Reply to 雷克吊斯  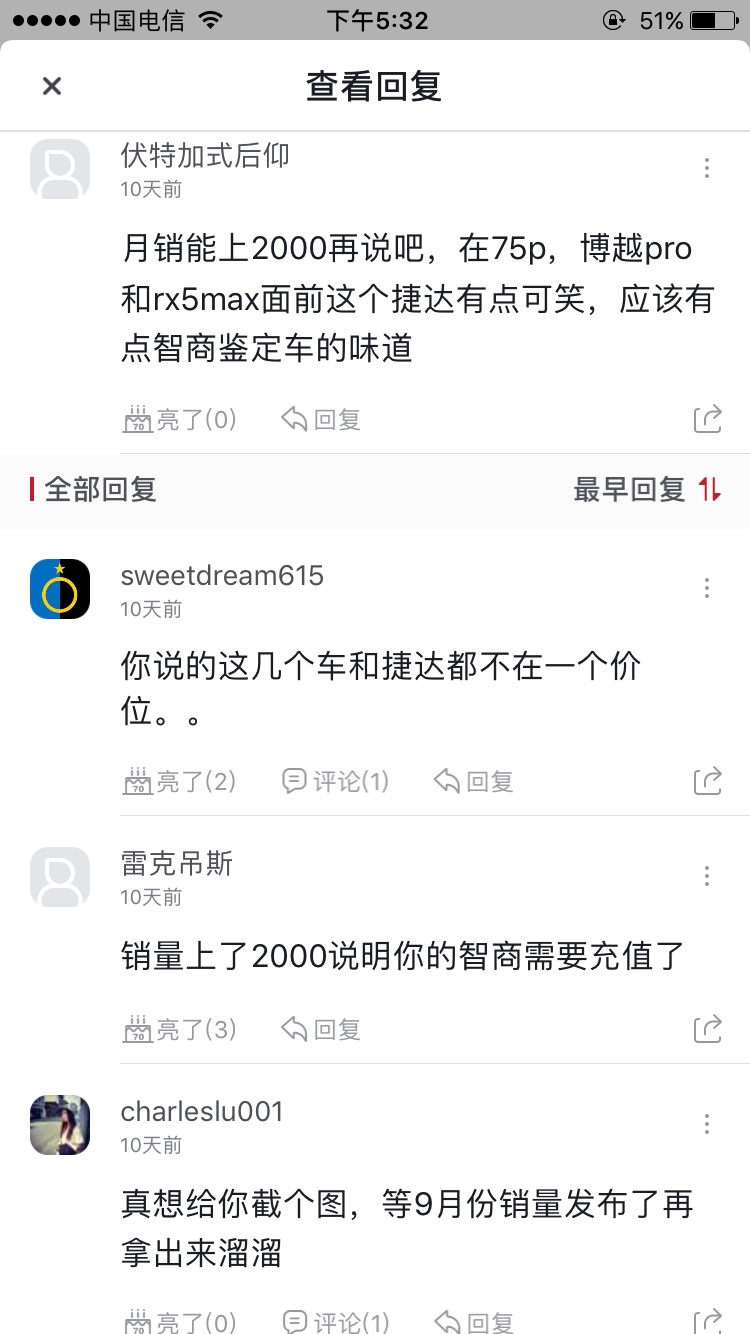(321, 1029)
